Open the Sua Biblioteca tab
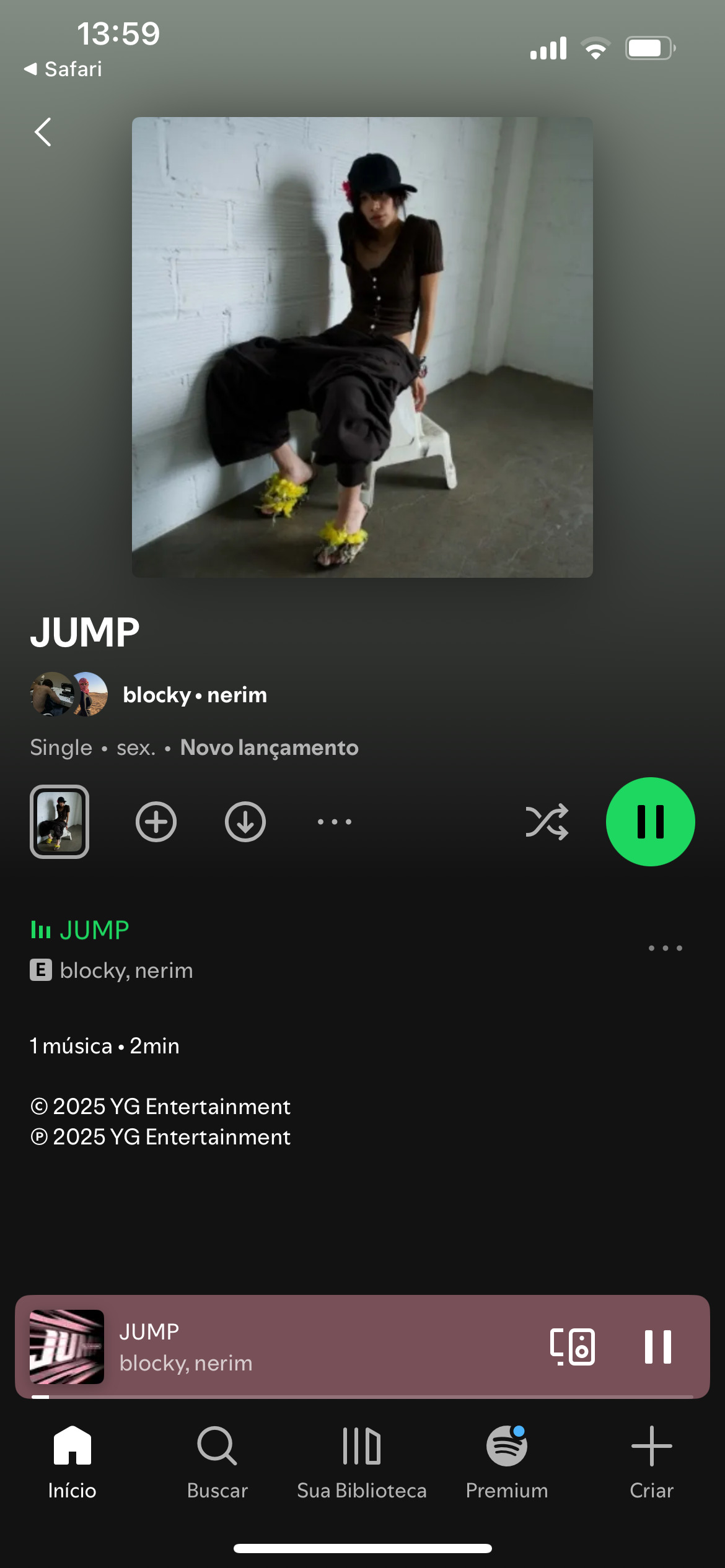Image resolution: width=725 pixels, height=1568 pixels. tap(362, 1462)
